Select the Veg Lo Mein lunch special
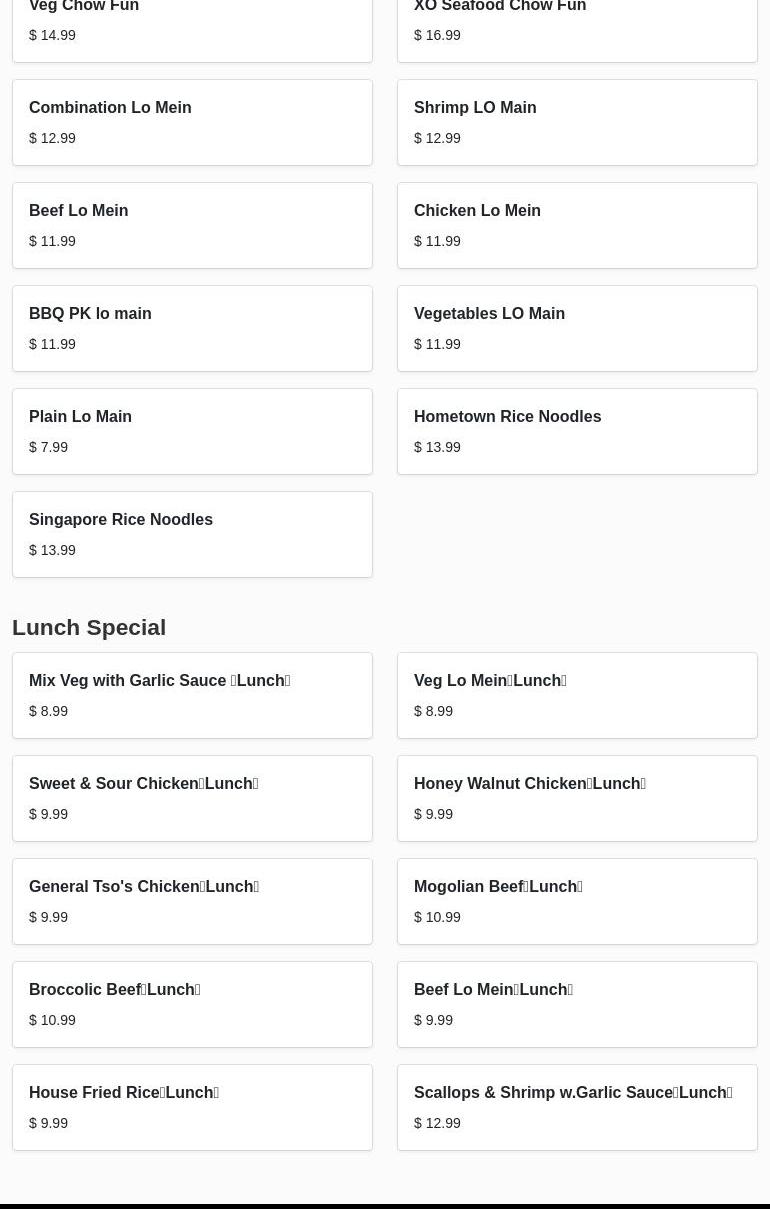This screenshot has width=770, height=1209. pos(577,695)
